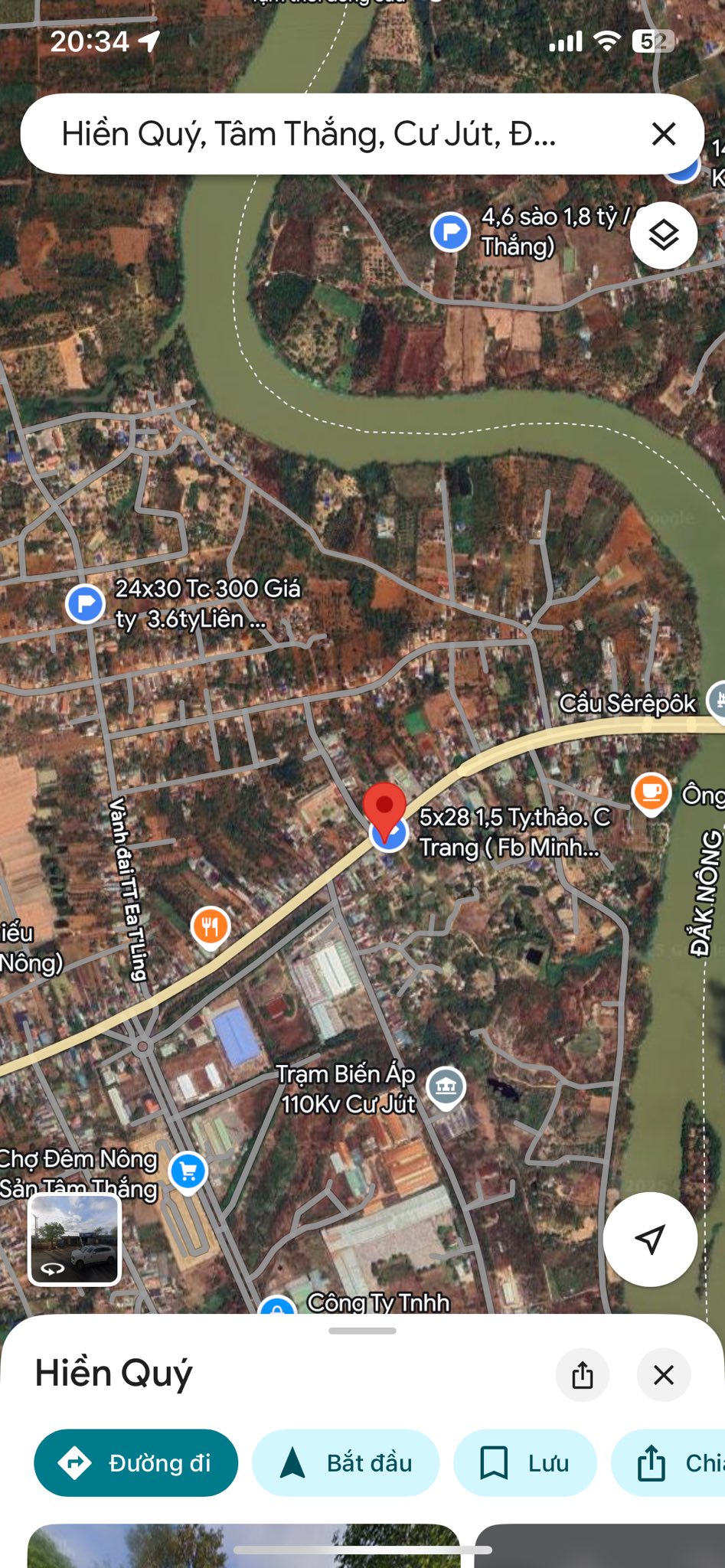The height and width of the screenshot is (1568, 725).
Task: Select the 4,6 sào 1,8 tỷ marker
Action: (450, 230)
